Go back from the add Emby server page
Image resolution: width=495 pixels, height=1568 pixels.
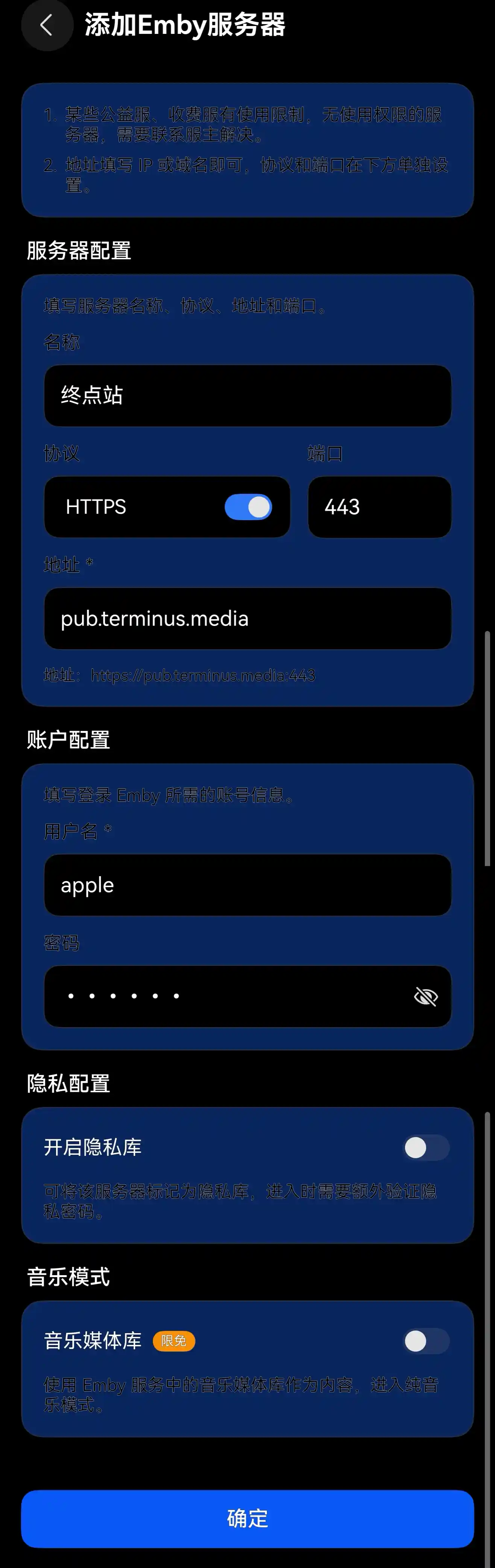47,25
